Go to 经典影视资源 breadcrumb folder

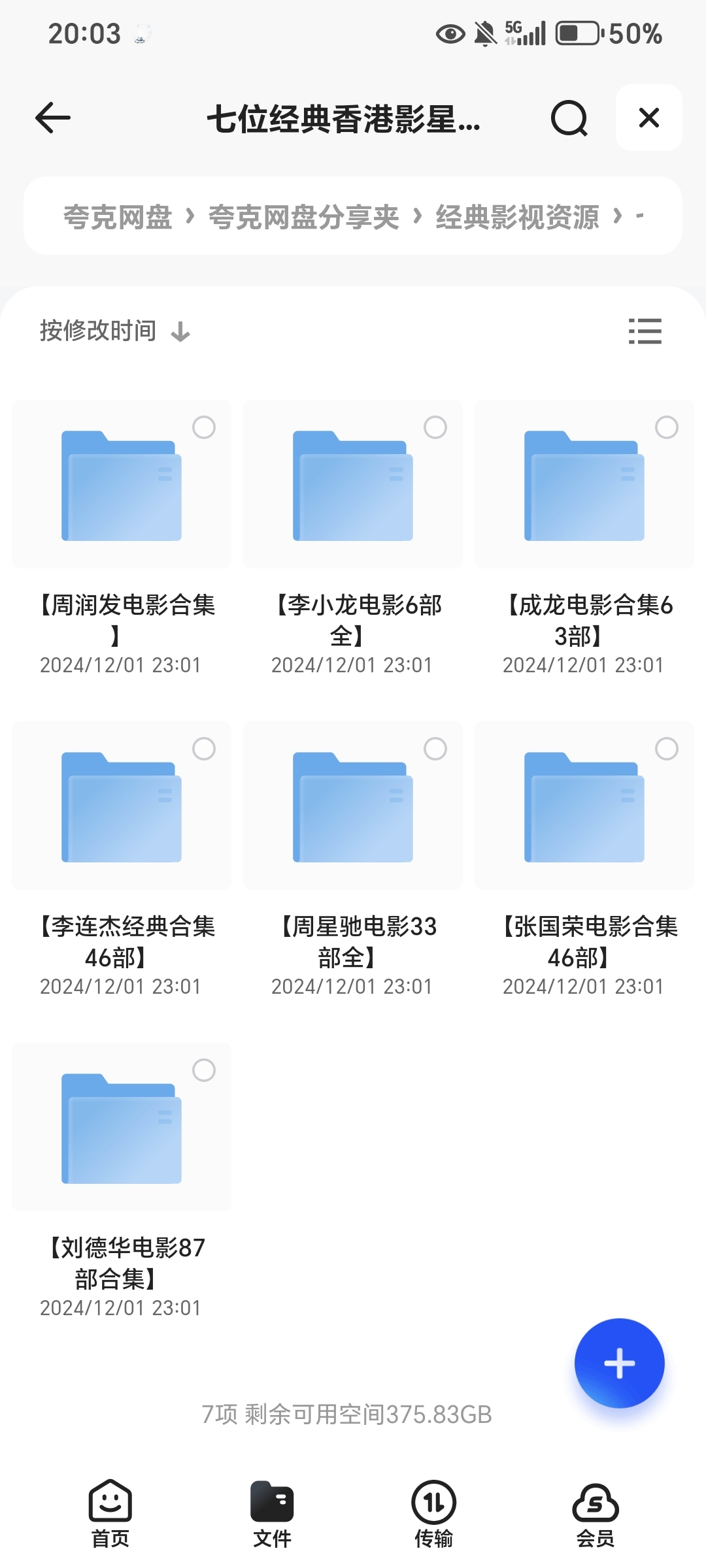pyautogui.click(x=517, y=216)
